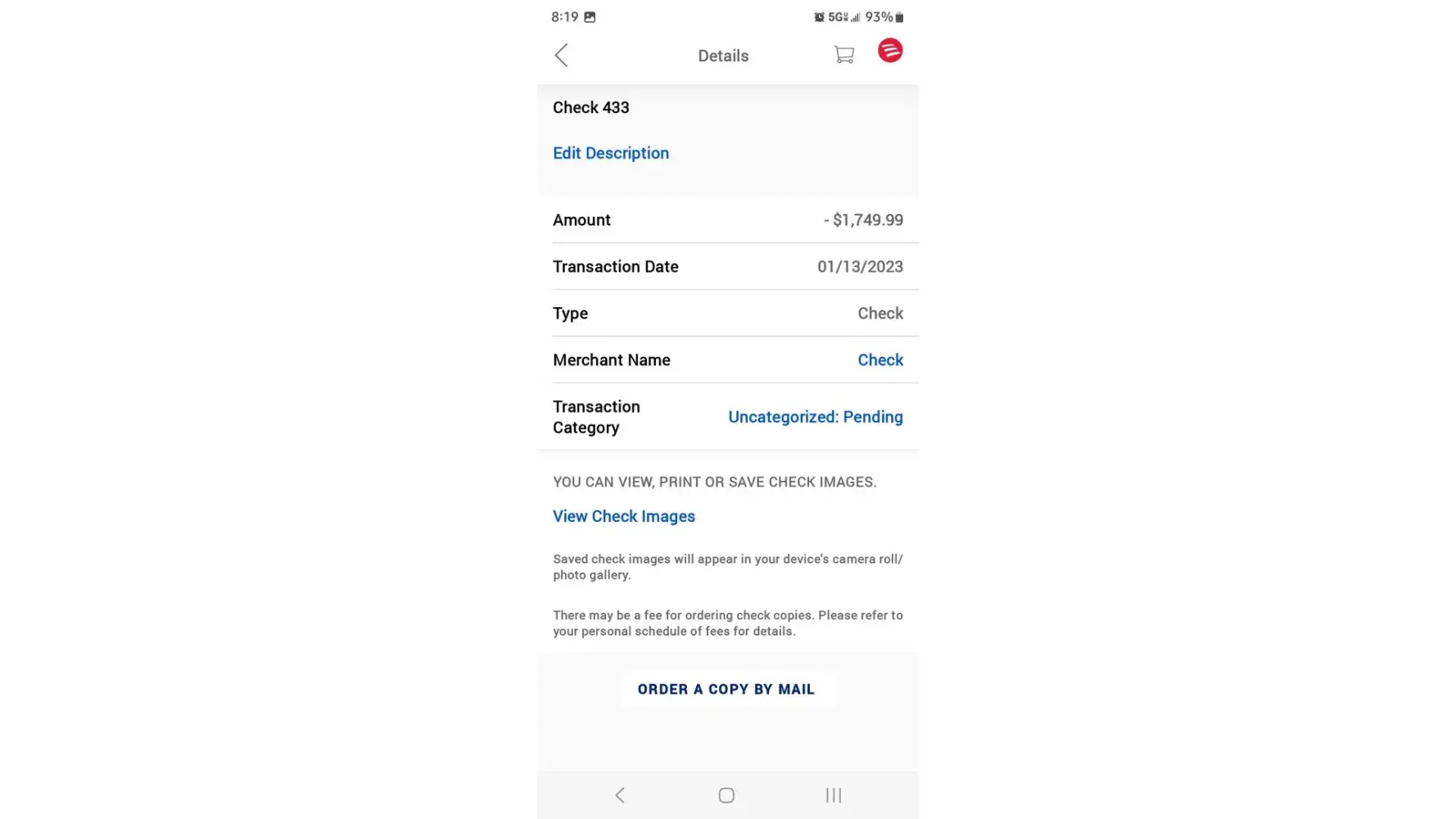Go back from the Details screen

[x=561, y=56]
